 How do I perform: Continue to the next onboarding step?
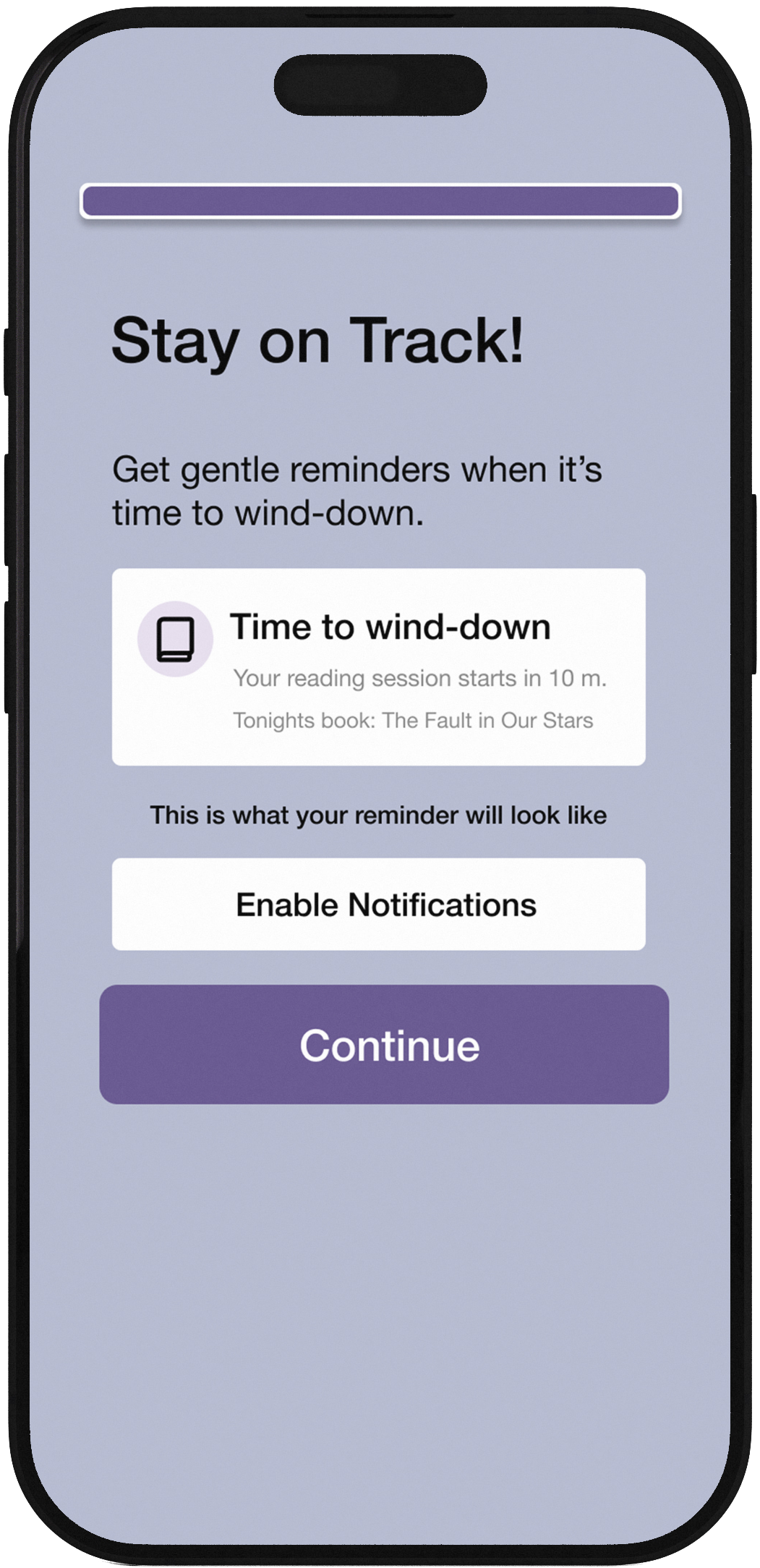pyautogui.click(x=384, y=1044)
